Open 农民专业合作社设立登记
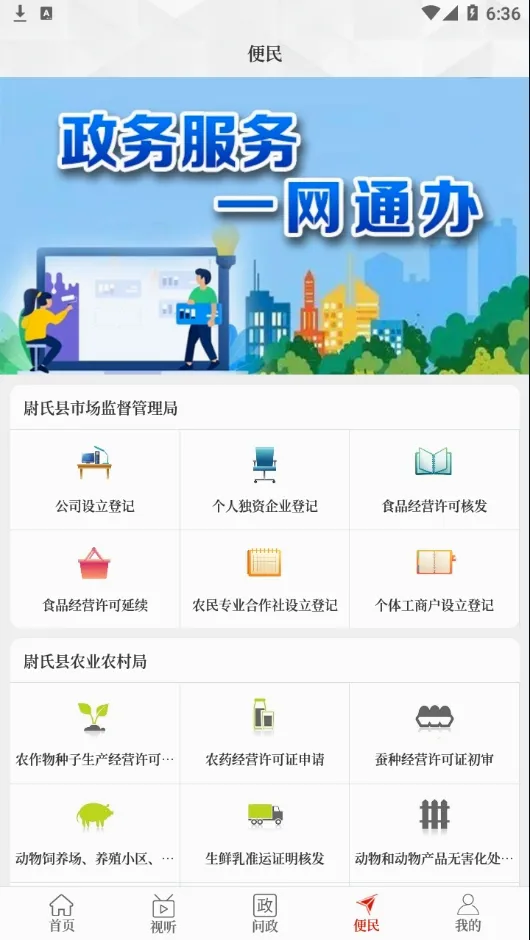This screenshot has height=940, width=530. 264,579
